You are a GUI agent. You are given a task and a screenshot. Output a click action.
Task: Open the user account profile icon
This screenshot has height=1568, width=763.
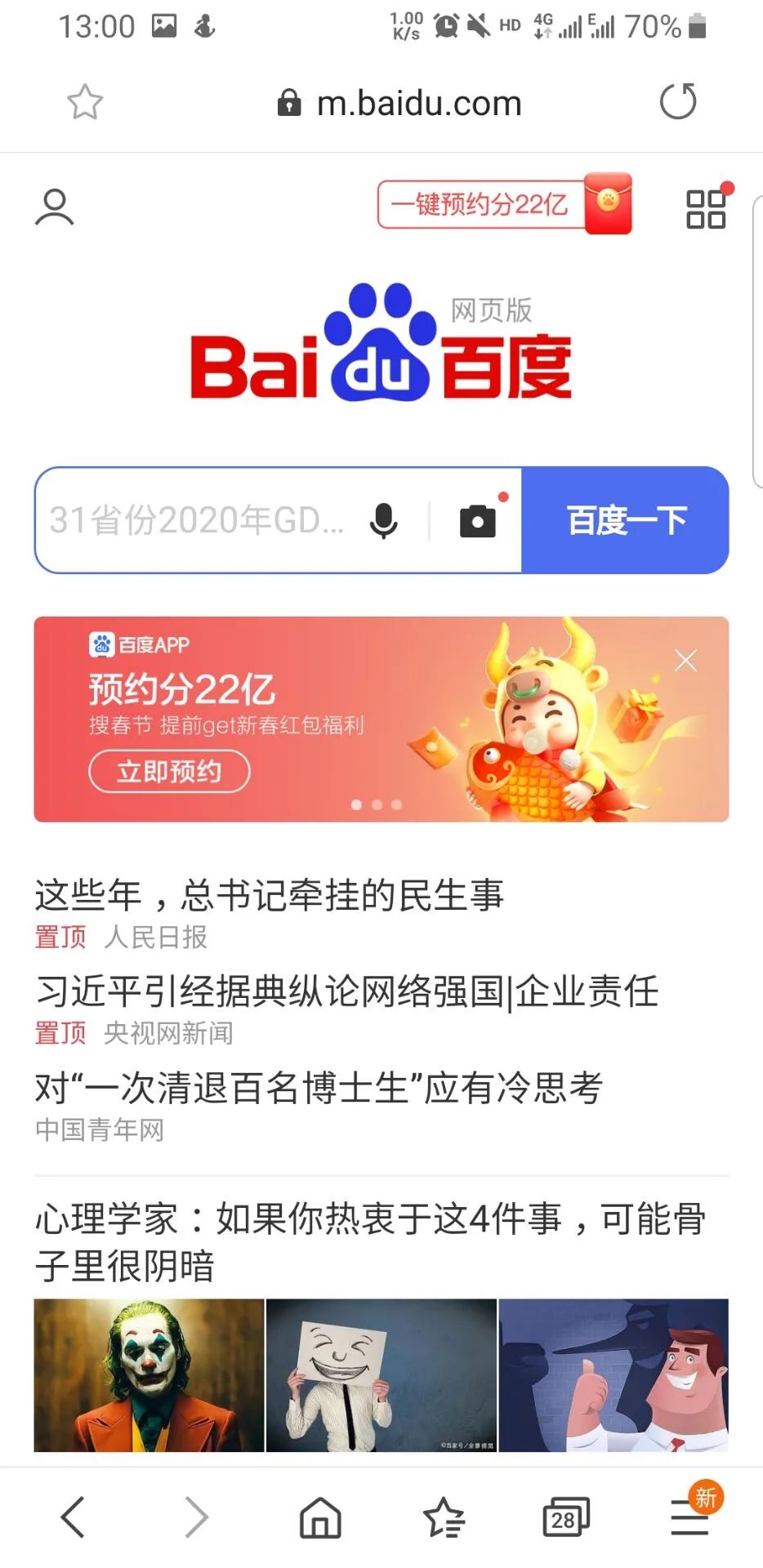pos(55,207)
